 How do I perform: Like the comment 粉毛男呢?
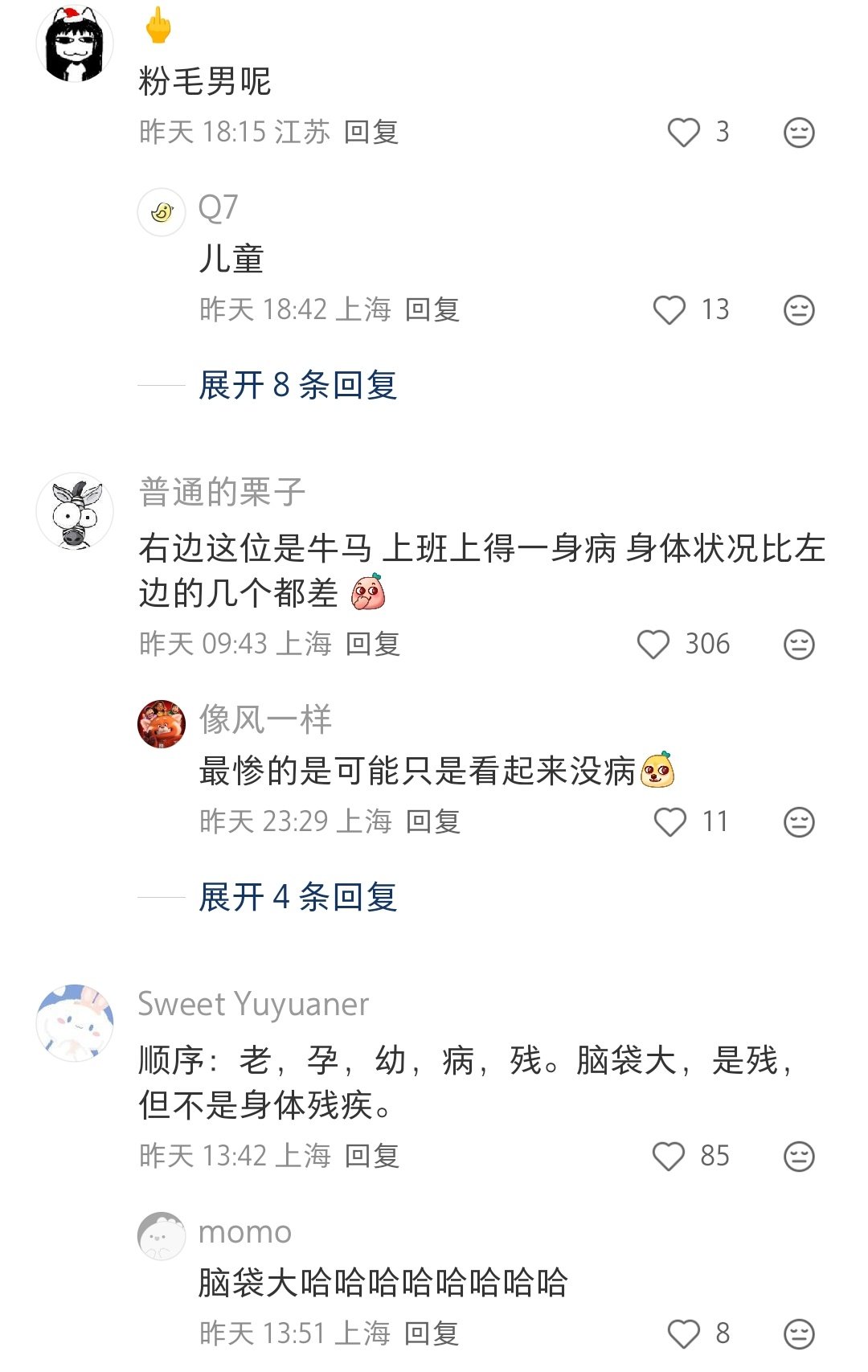[x=684, y=133]
